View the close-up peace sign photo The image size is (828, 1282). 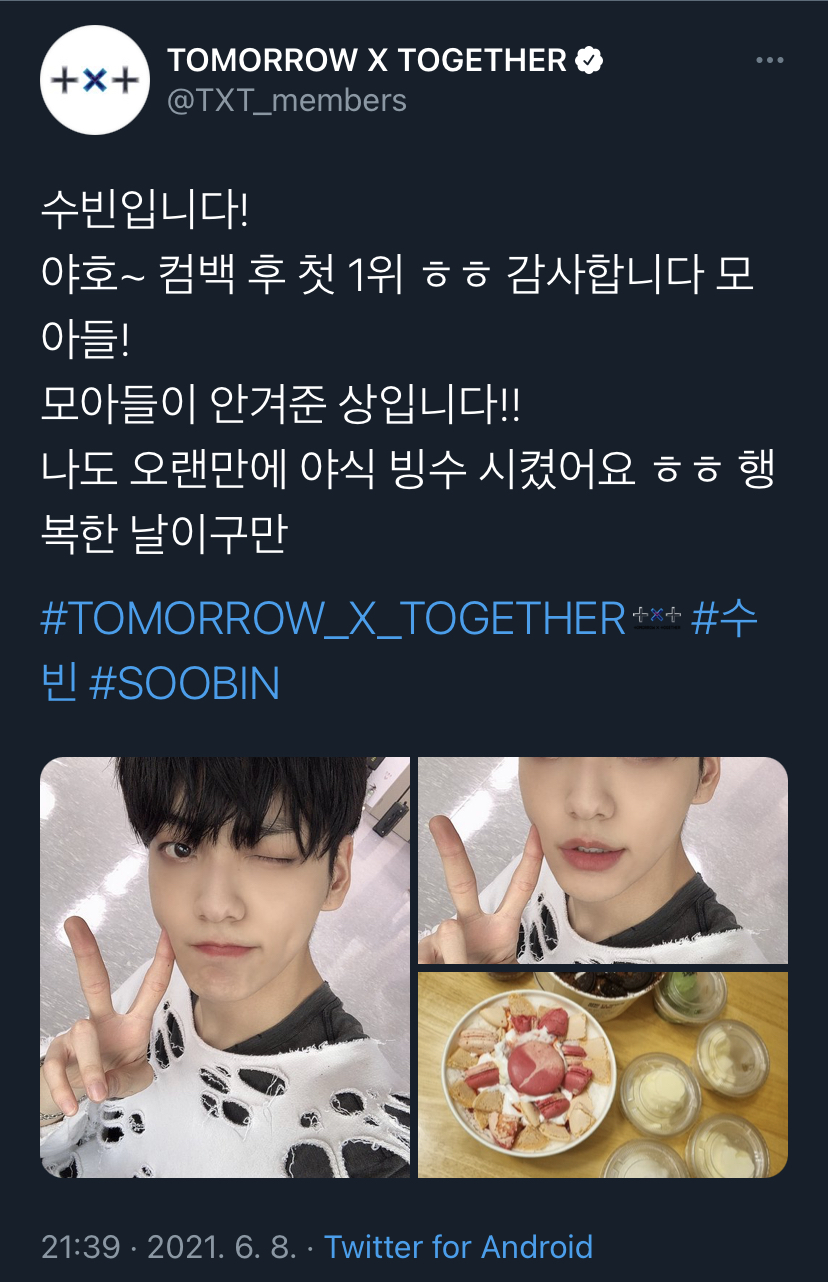point(602,860)
